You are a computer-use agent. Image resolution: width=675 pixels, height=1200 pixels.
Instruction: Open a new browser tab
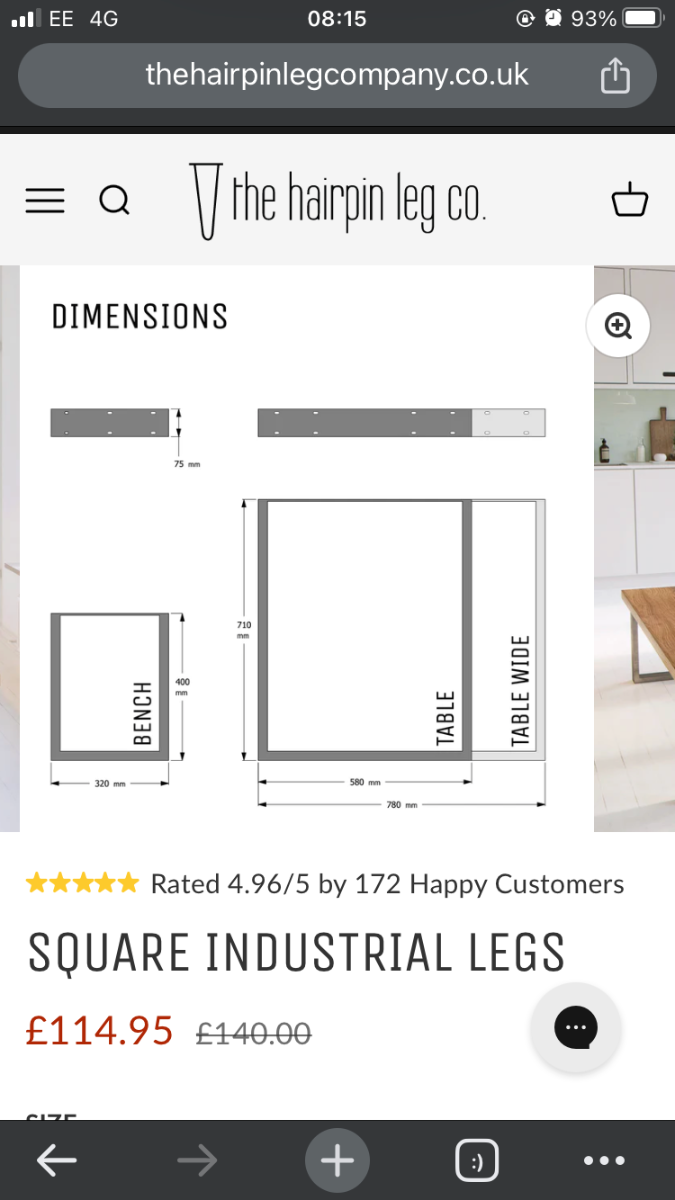(337, 1161)
